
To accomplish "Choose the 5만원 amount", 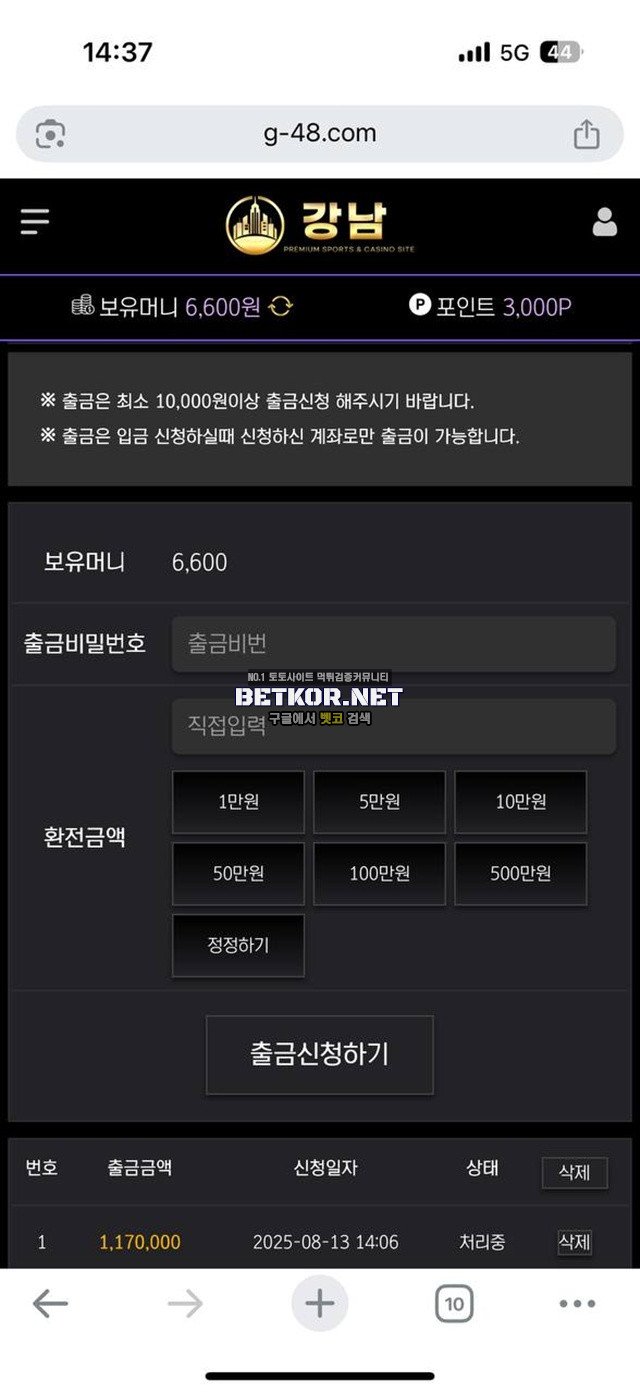I will click(379, 802).
